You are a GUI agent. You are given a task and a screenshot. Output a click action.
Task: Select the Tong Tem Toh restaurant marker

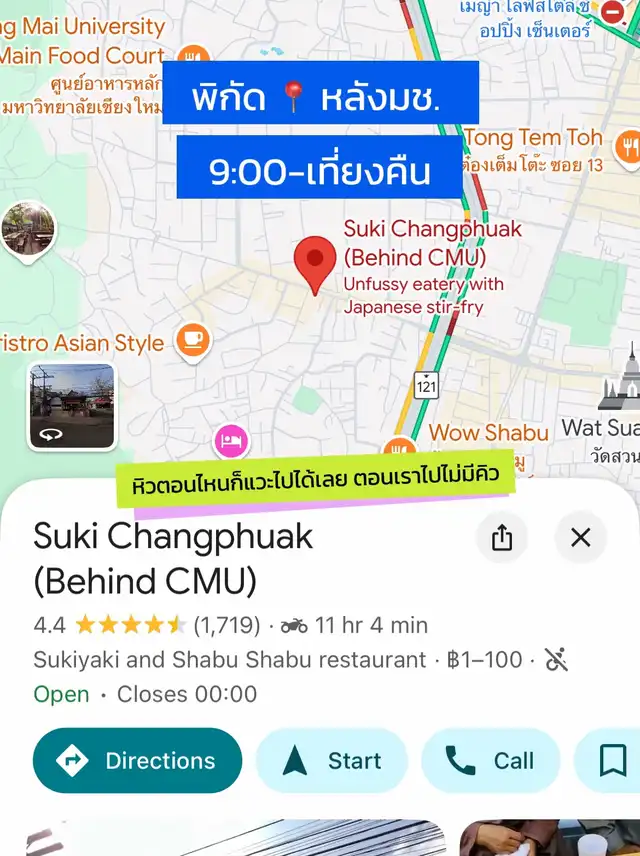628,148
